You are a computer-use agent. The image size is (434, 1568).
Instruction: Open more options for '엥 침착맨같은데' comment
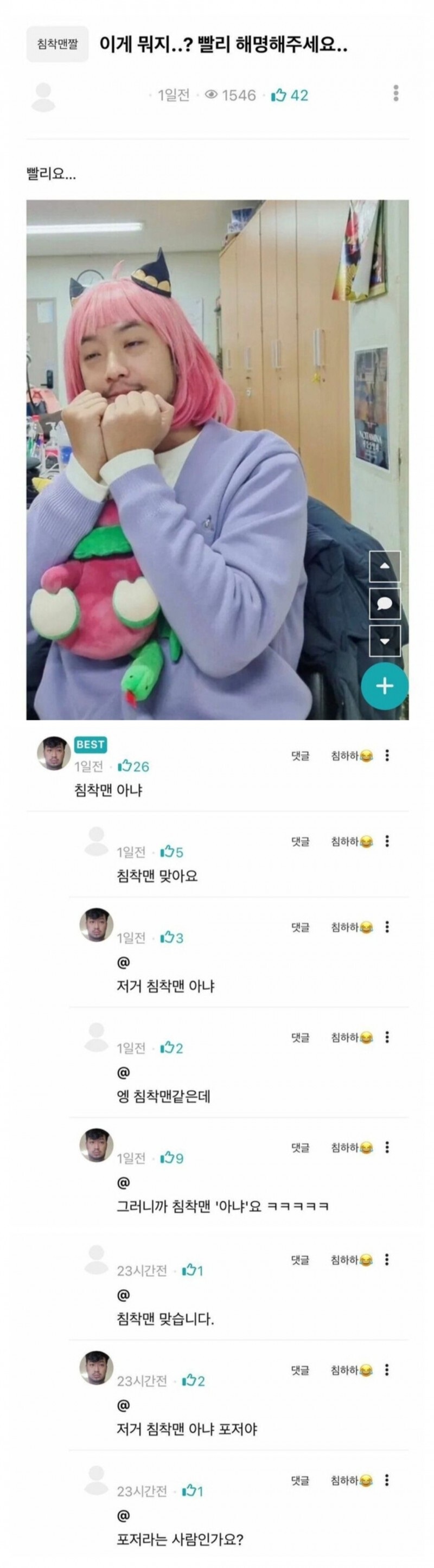coord(387,1037)
